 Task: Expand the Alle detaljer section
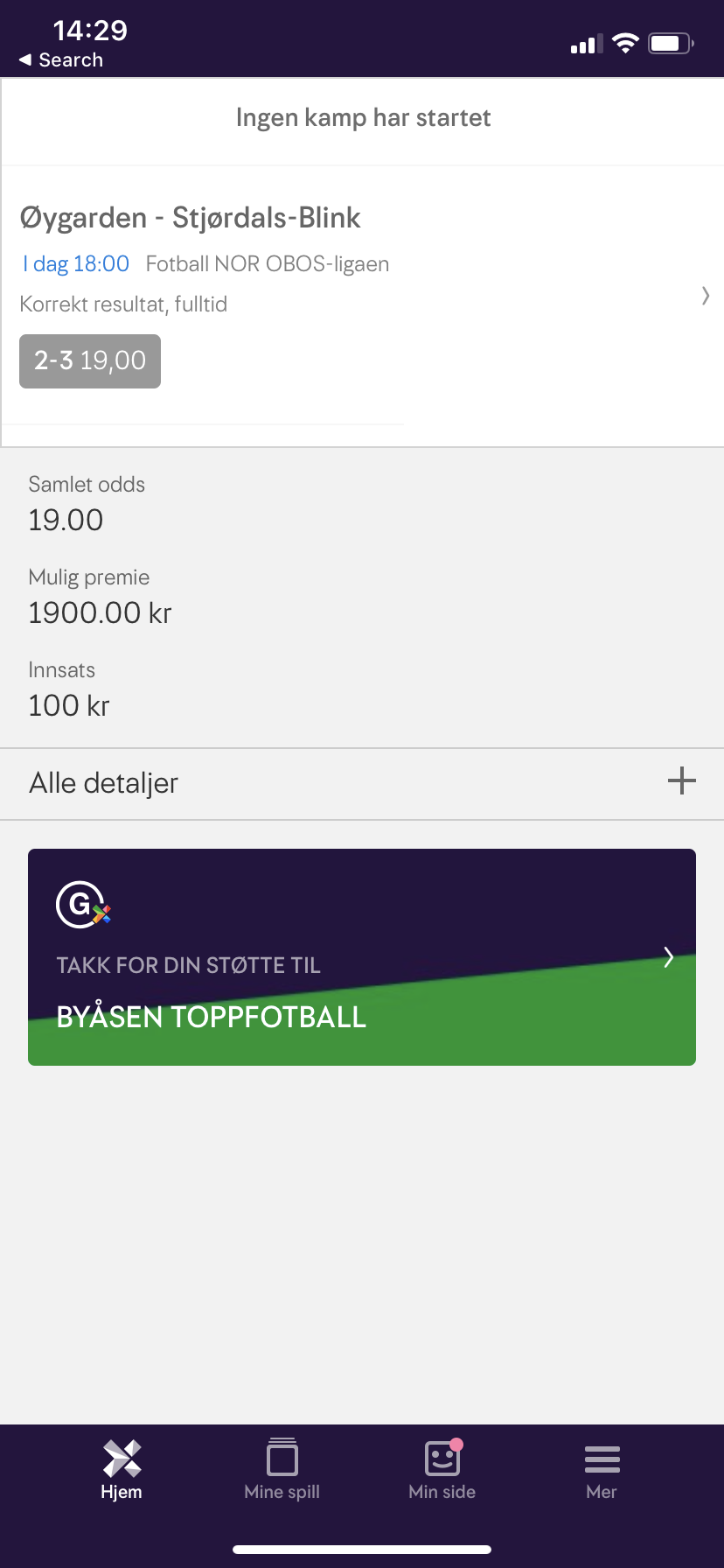pos(362,783)
